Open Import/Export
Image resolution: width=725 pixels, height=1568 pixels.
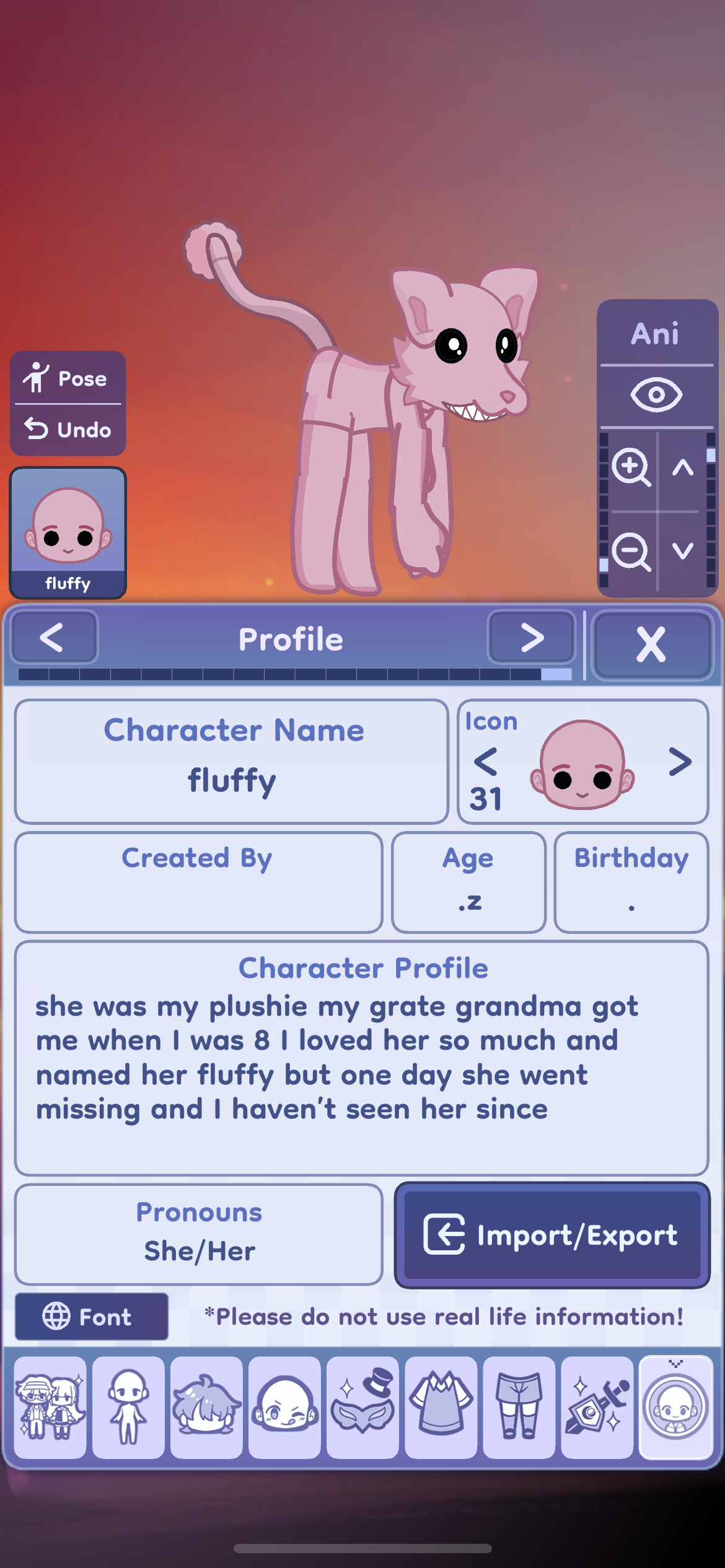pyautogui.click(x=551, y=1235)
